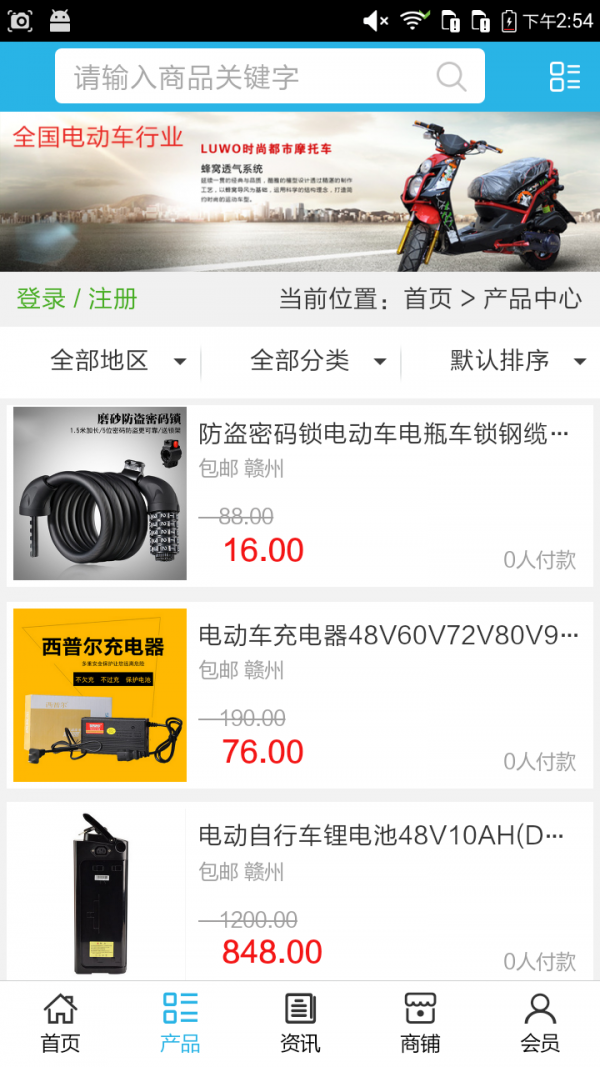
Task: Expand the 默认排序 sort dropdown
Action: tap(517, 361)
